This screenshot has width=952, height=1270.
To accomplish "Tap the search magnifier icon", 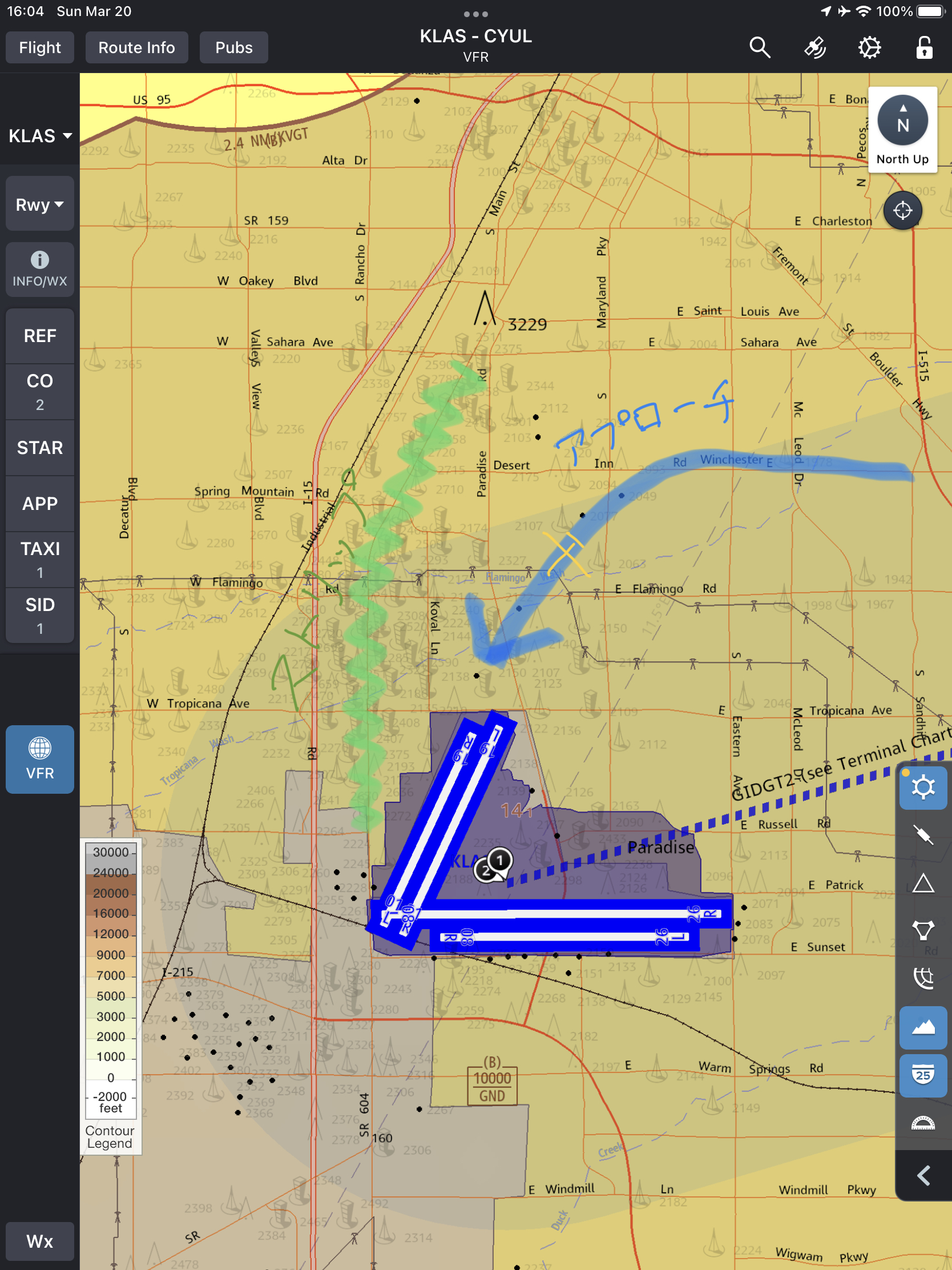I will pyautogui.click(x=759, y=47).
